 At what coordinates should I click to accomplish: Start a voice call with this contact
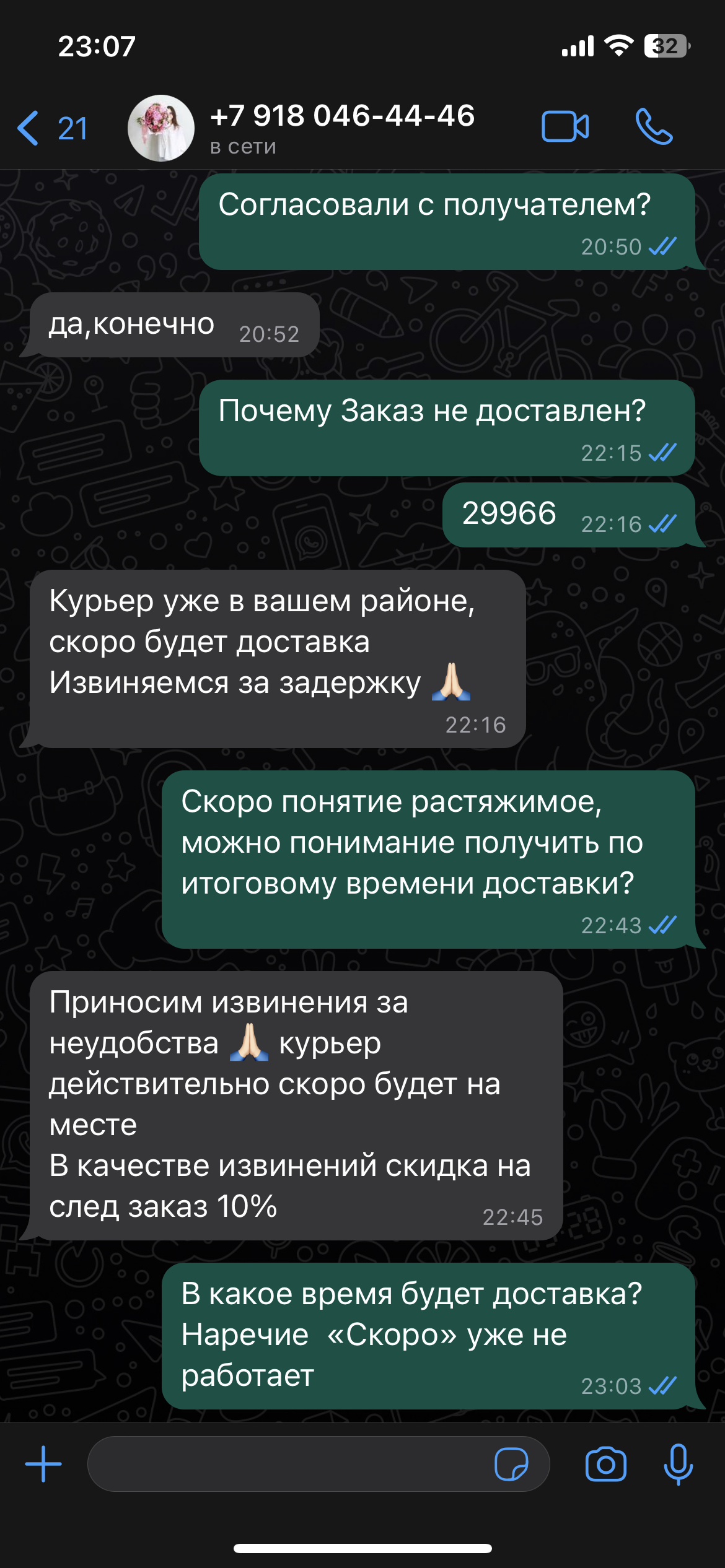tap(654, 126)
